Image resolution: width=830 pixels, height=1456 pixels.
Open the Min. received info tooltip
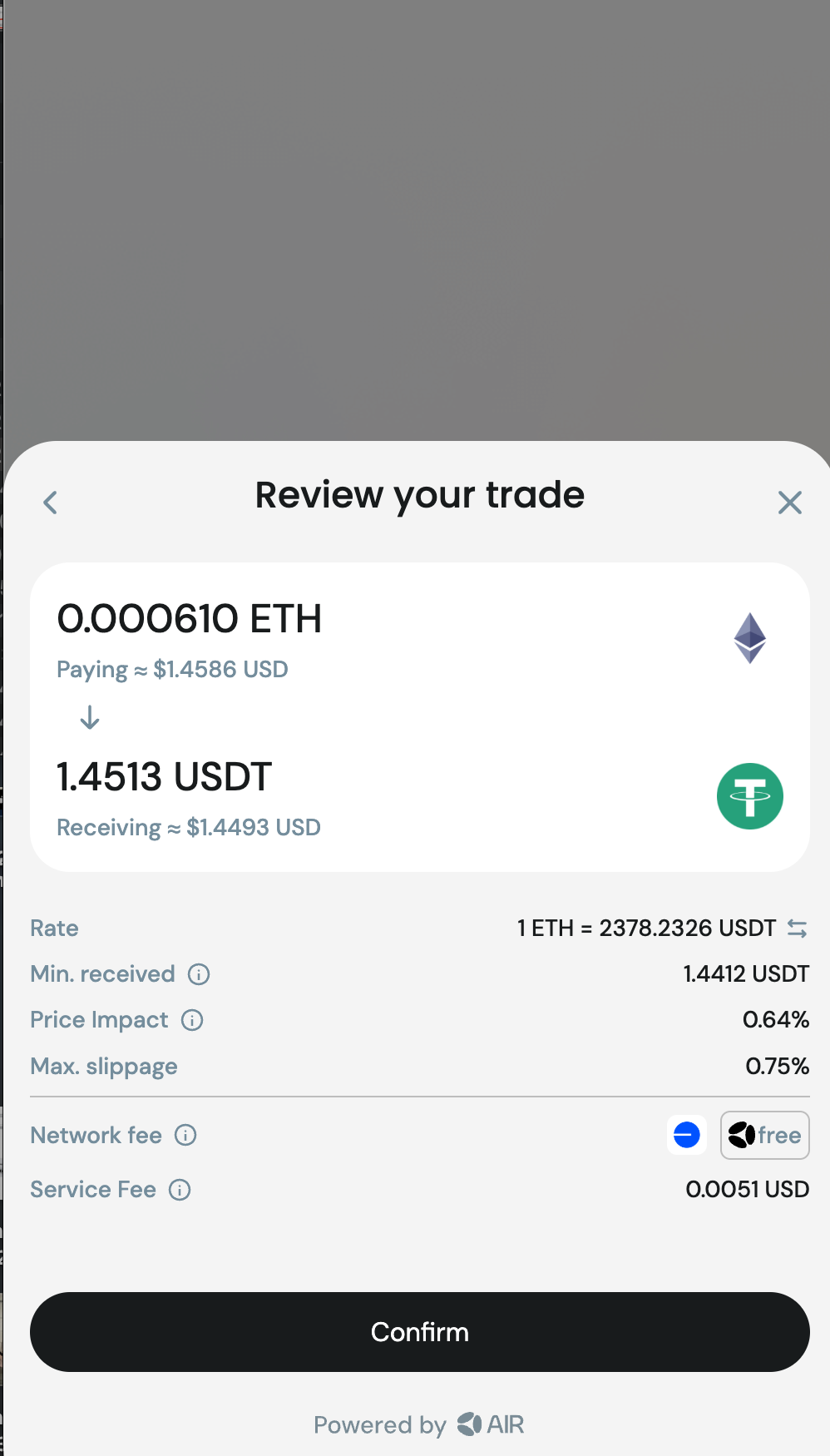(x=198, y=973)
